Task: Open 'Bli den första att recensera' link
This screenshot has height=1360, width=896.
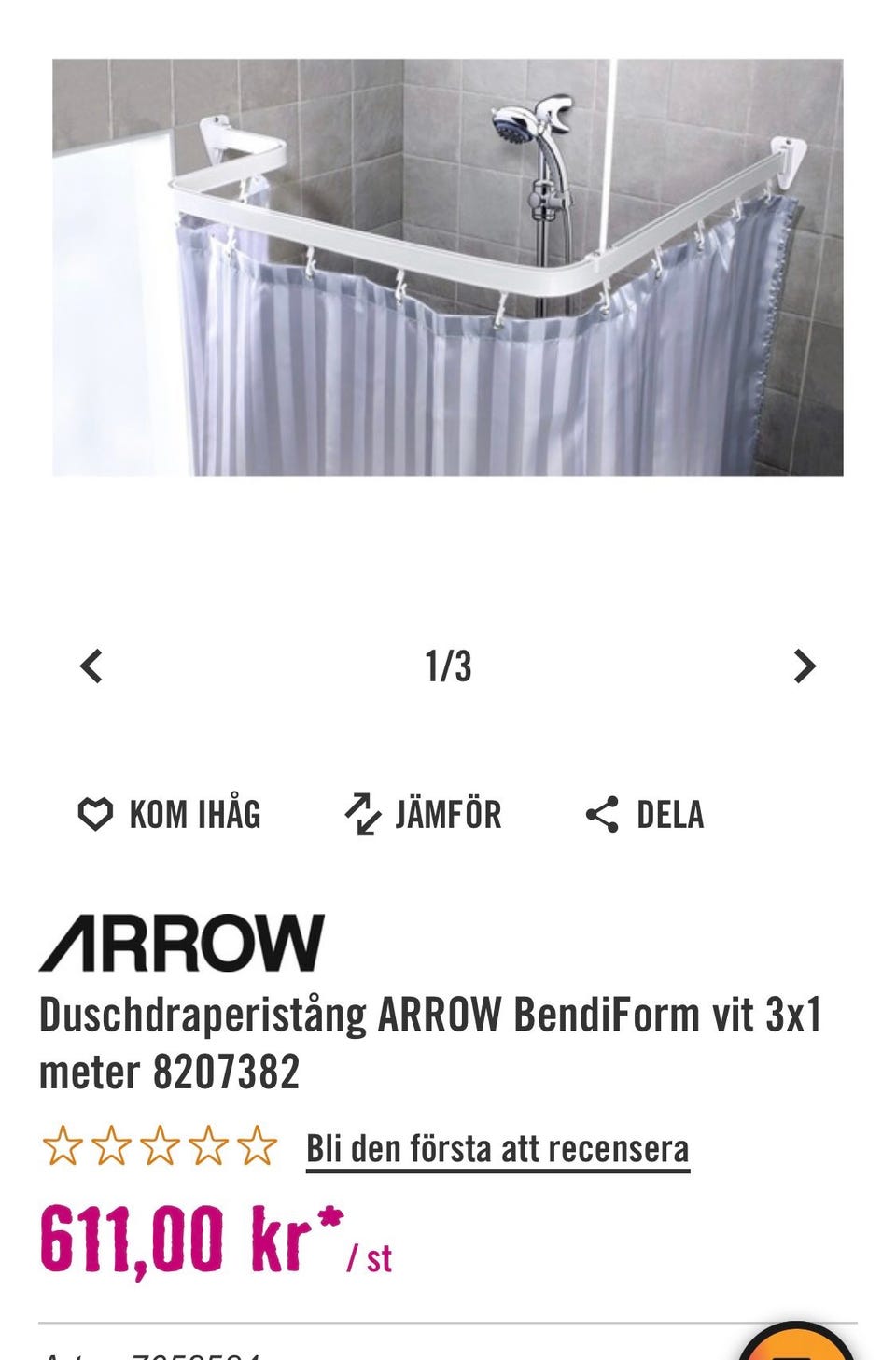Action: [x=497, y=1148]
